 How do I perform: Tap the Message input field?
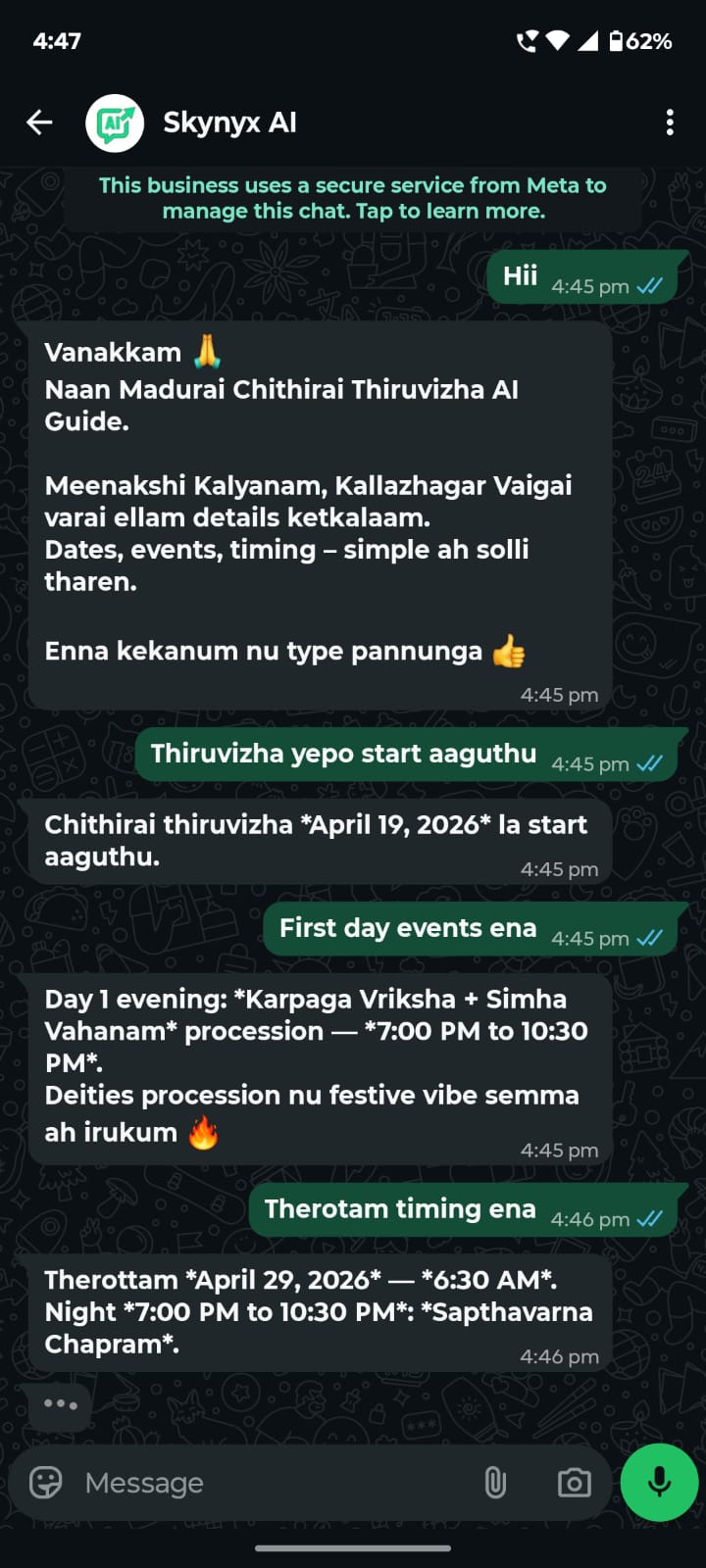[245, 1483]
